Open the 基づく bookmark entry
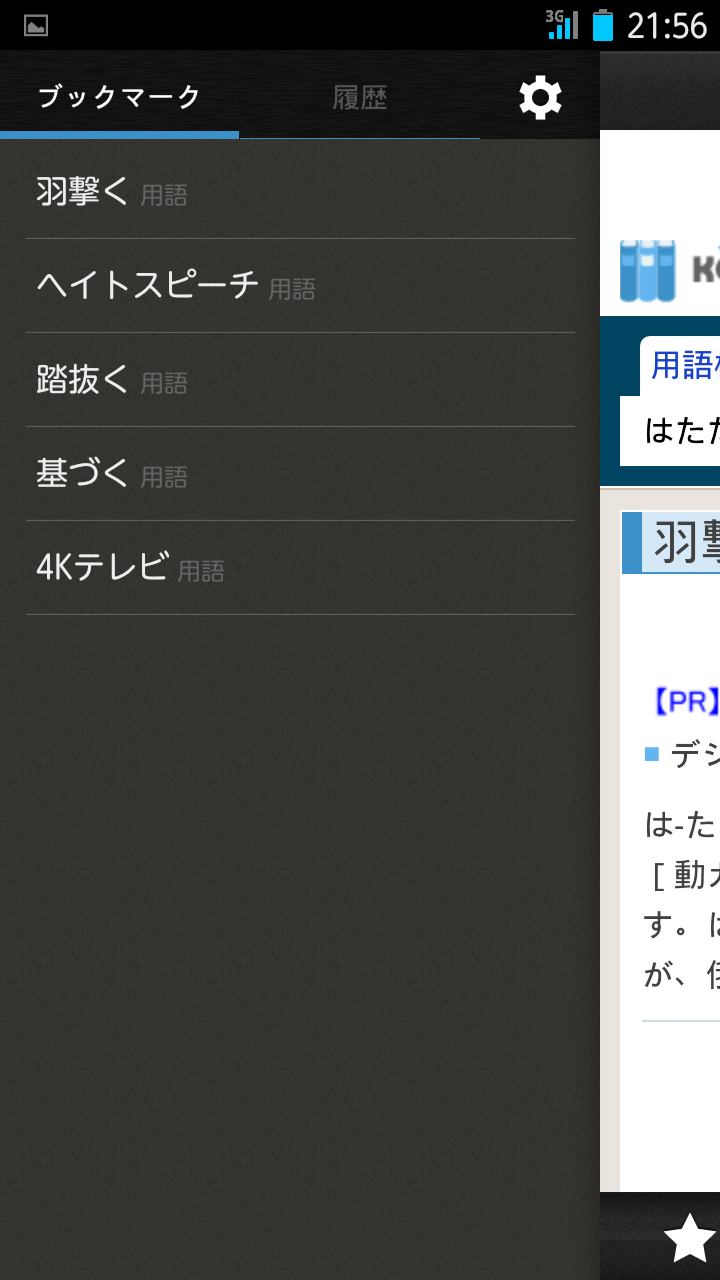 point(300,474)
